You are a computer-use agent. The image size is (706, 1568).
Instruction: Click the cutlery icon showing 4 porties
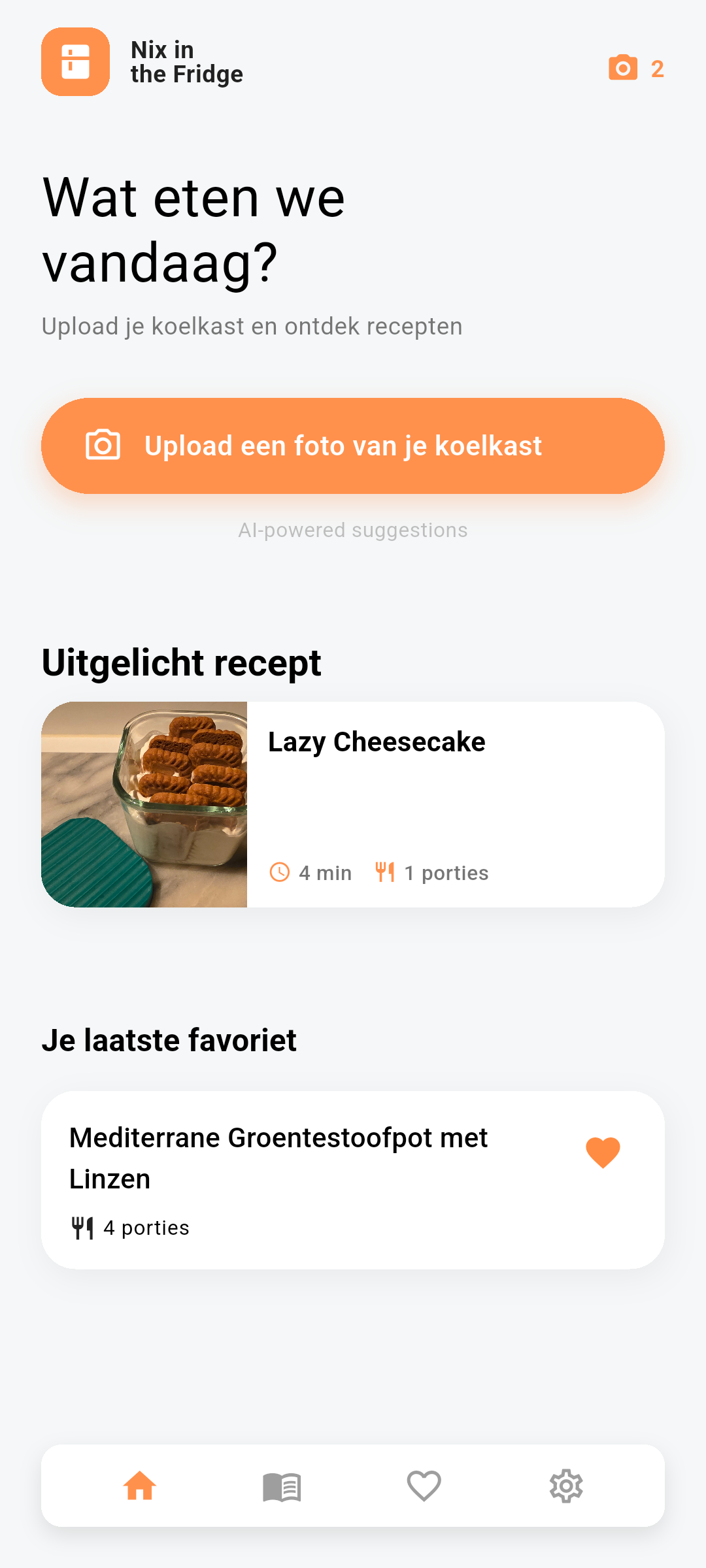pyautogui.click(x=82, y=1226)
